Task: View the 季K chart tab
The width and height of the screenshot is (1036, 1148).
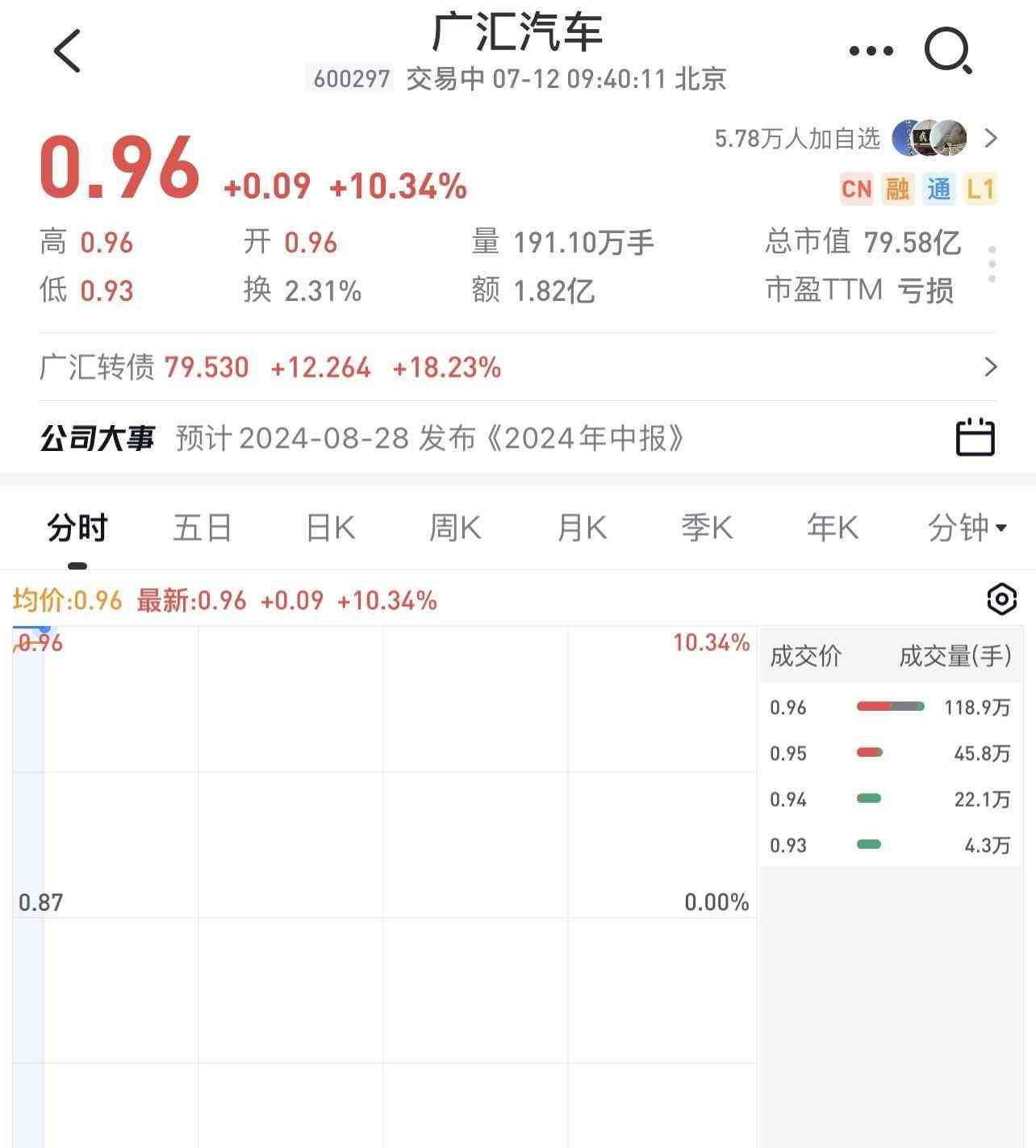Action: 707,528
